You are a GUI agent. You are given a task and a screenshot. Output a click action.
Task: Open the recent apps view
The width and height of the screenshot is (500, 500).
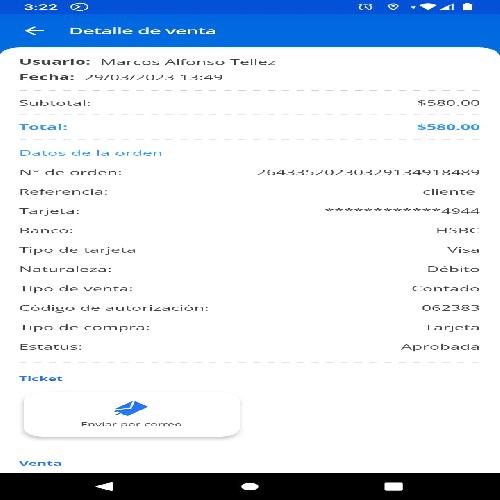click(x=393, y=487)
